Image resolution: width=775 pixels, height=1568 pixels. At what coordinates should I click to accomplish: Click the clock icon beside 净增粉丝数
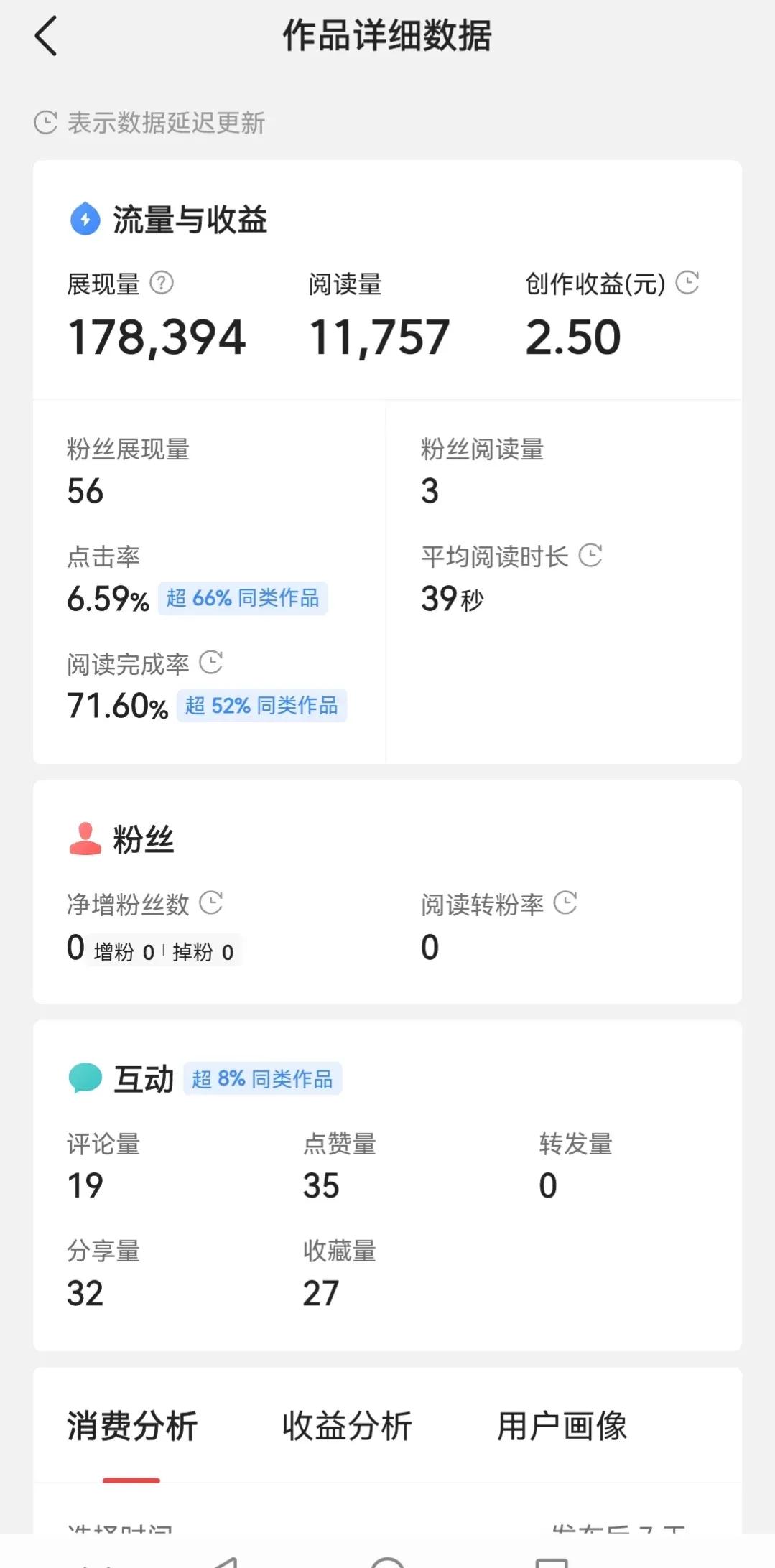(x=212, y=903)
